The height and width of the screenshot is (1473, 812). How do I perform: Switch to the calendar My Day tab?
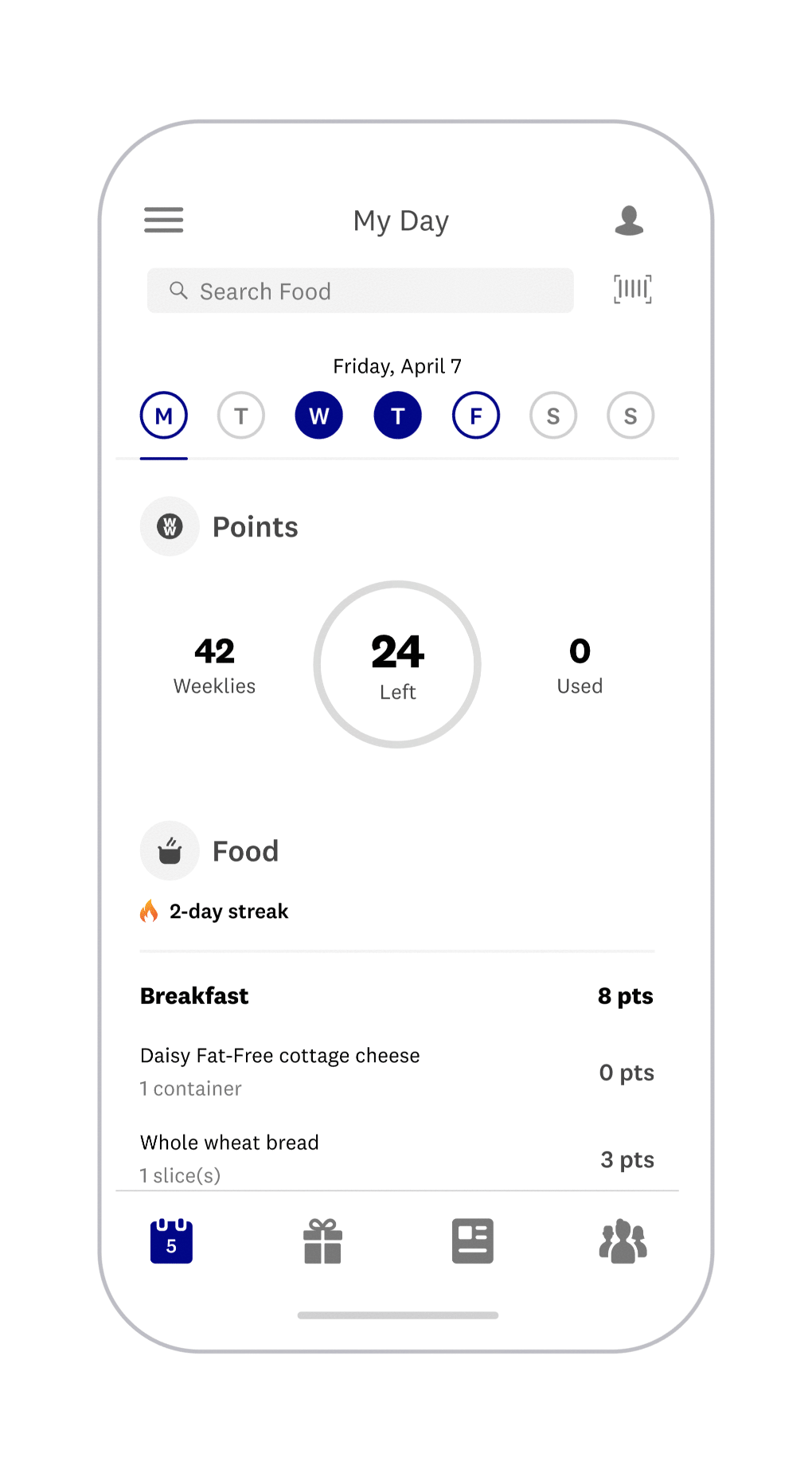(x=171, y=1241)
